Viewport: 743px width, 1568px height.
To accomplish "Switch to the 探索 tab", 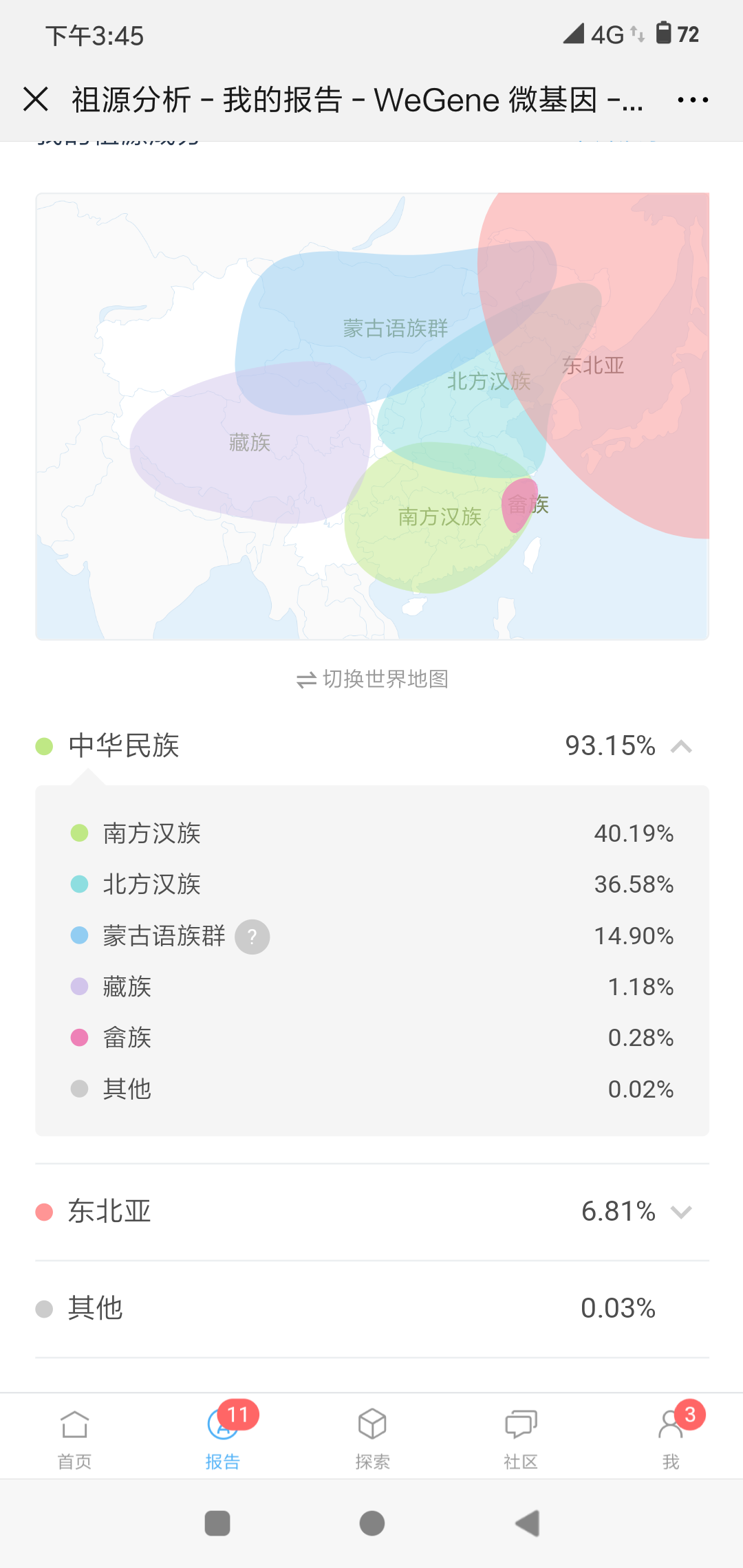I will click(372, 1437).
